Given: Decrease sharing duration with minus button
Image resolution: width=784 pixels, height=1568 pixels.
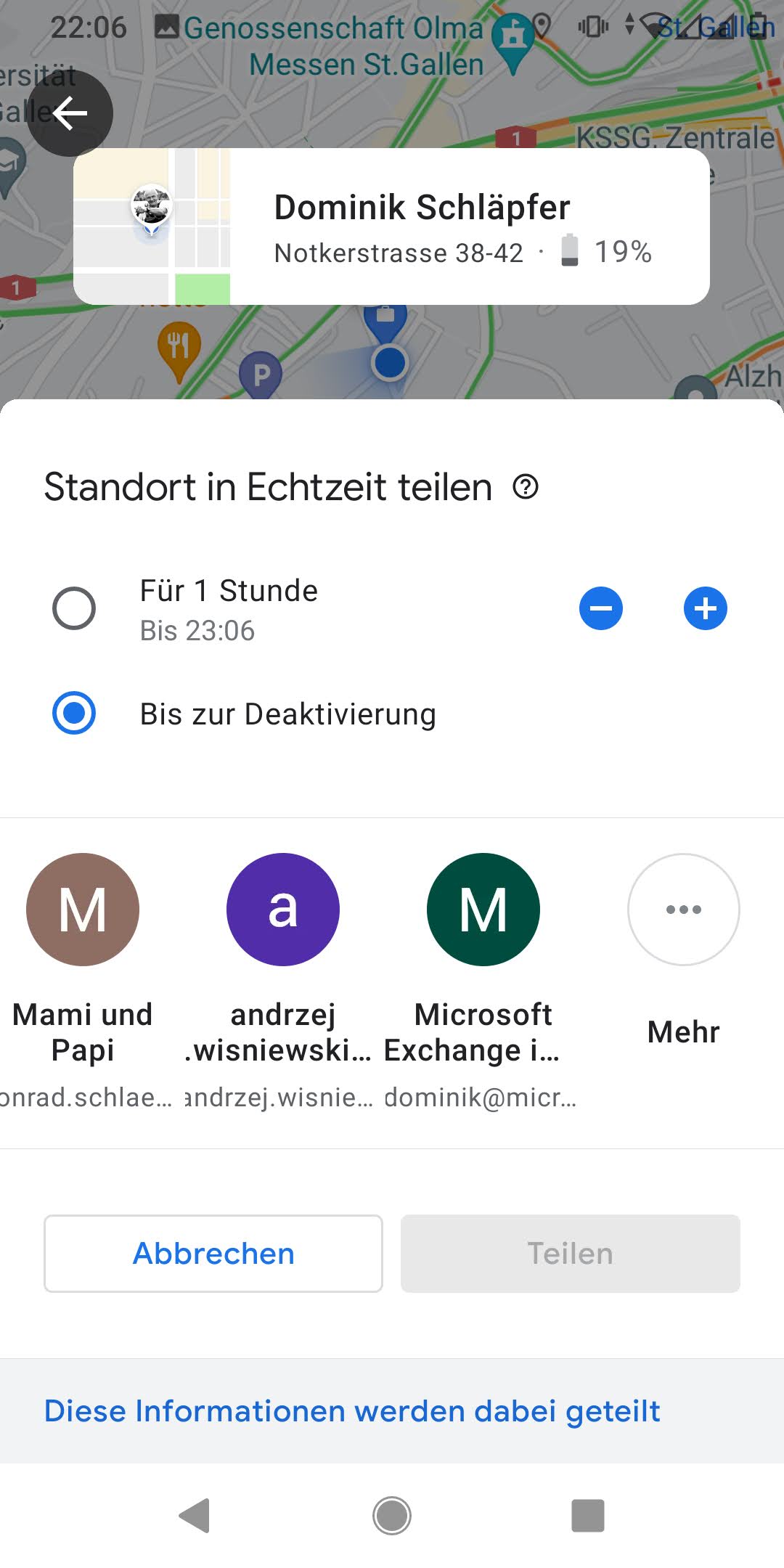Looking at the screenshot, I should coord(600,608).
